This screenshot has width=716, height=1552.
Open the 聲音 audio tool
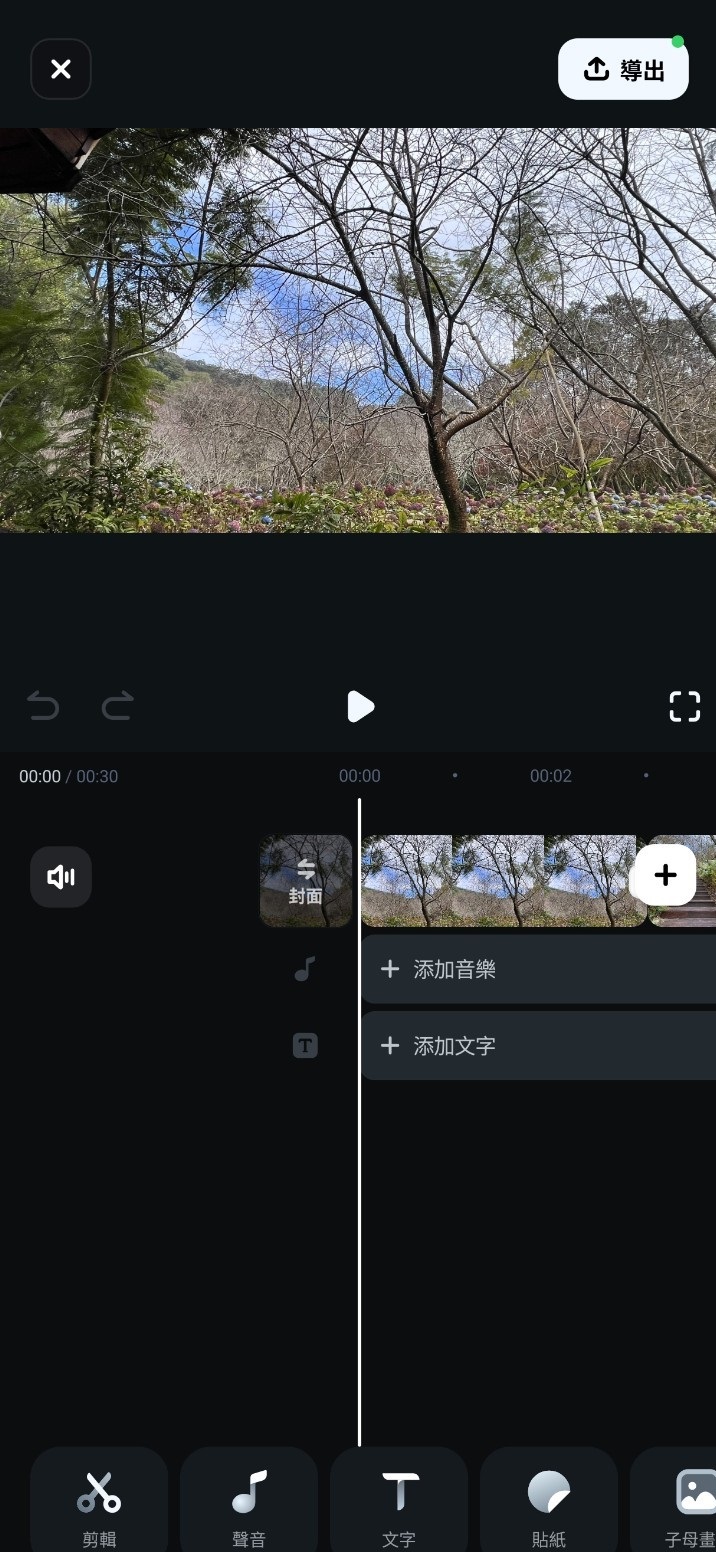pos(249,1503)
